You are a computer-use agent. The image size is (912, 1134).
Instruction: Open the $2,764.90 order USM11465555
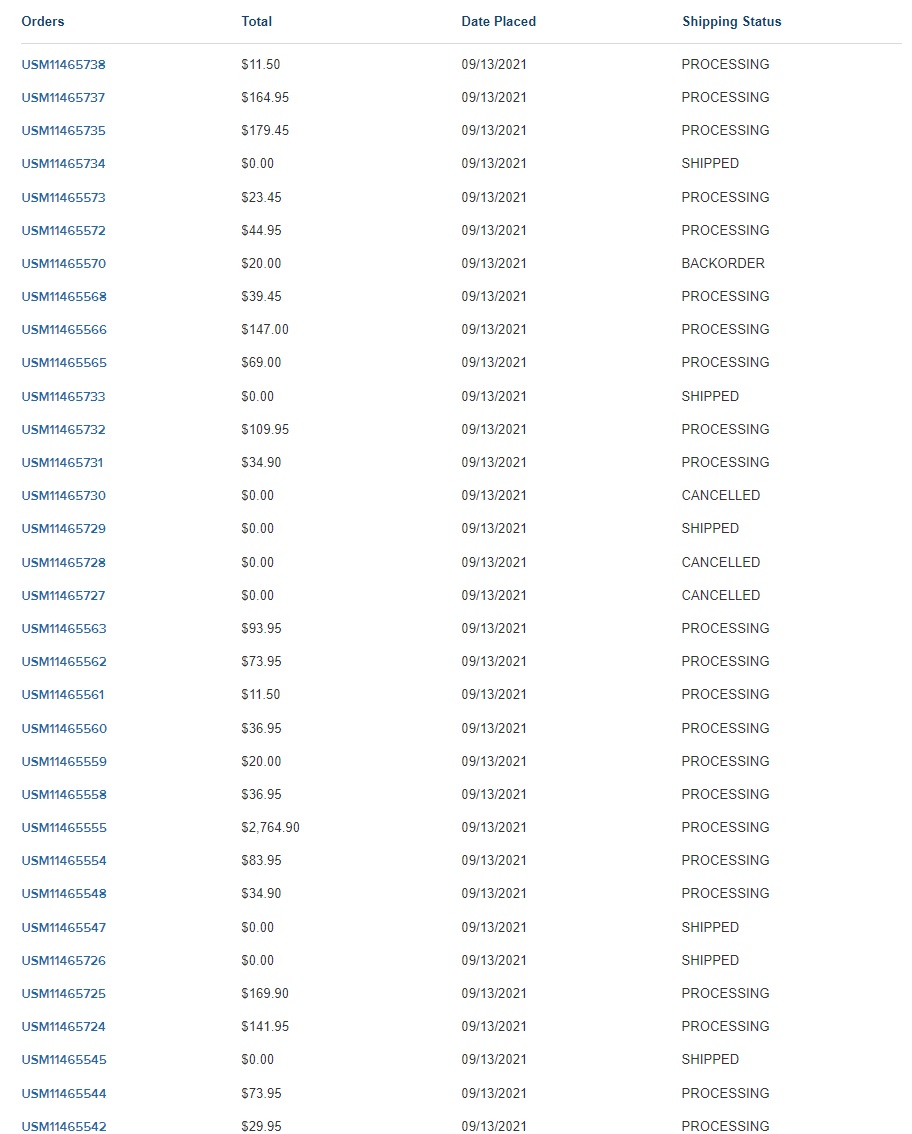click(x=63, y=828)
